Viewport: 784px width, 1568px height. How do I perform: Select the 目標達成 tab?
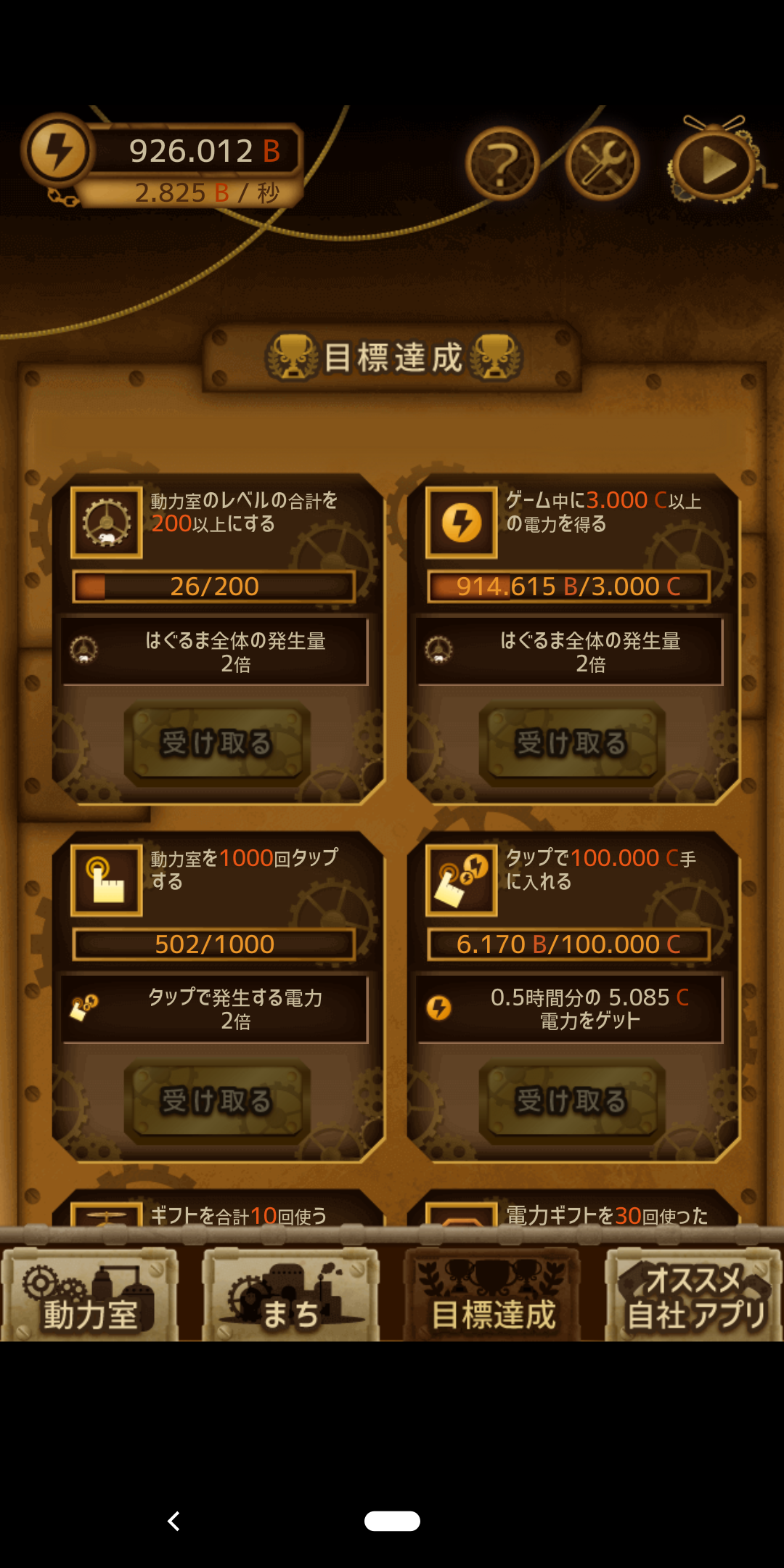click(x=492, y=1294)
